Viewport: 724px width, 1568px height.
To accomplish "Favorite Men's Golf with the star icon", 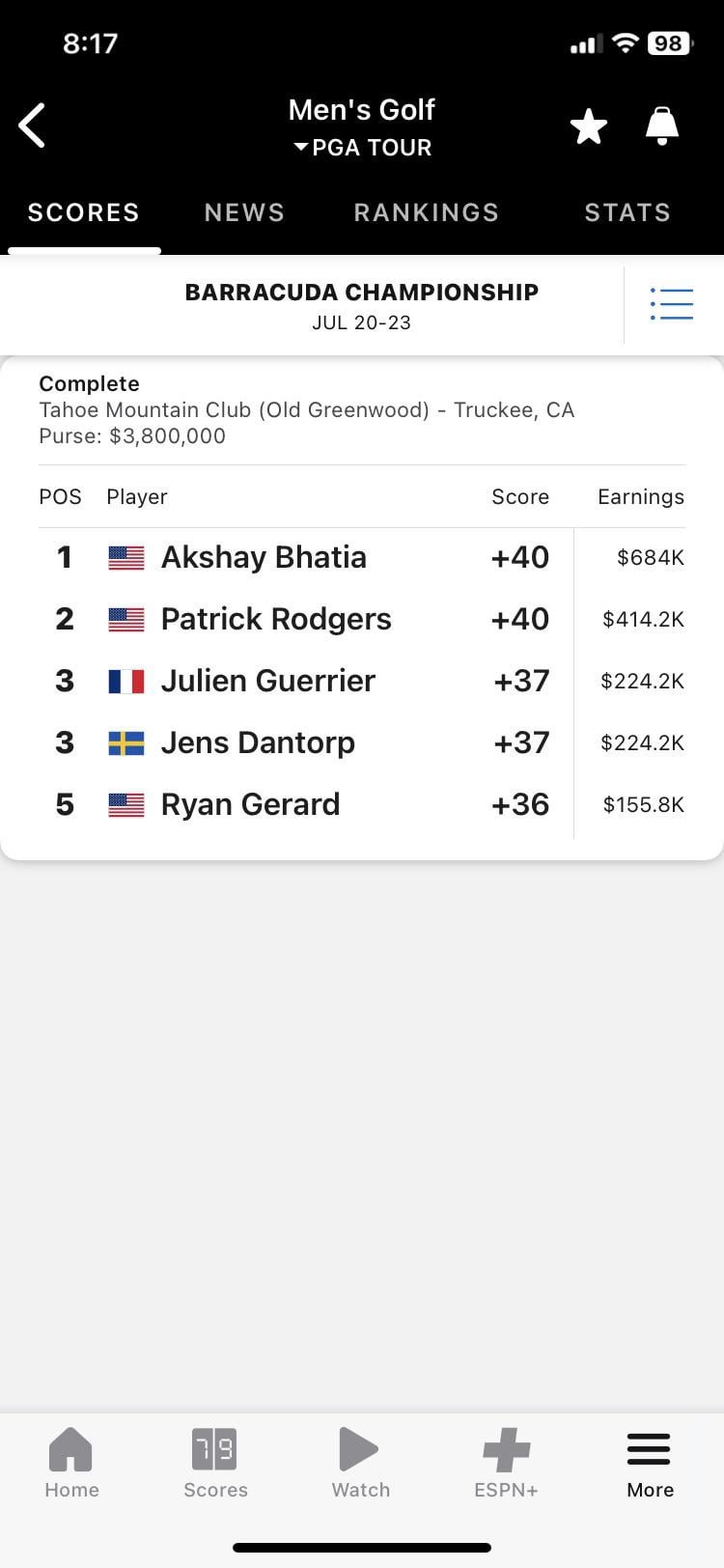I will click(589, 126).
